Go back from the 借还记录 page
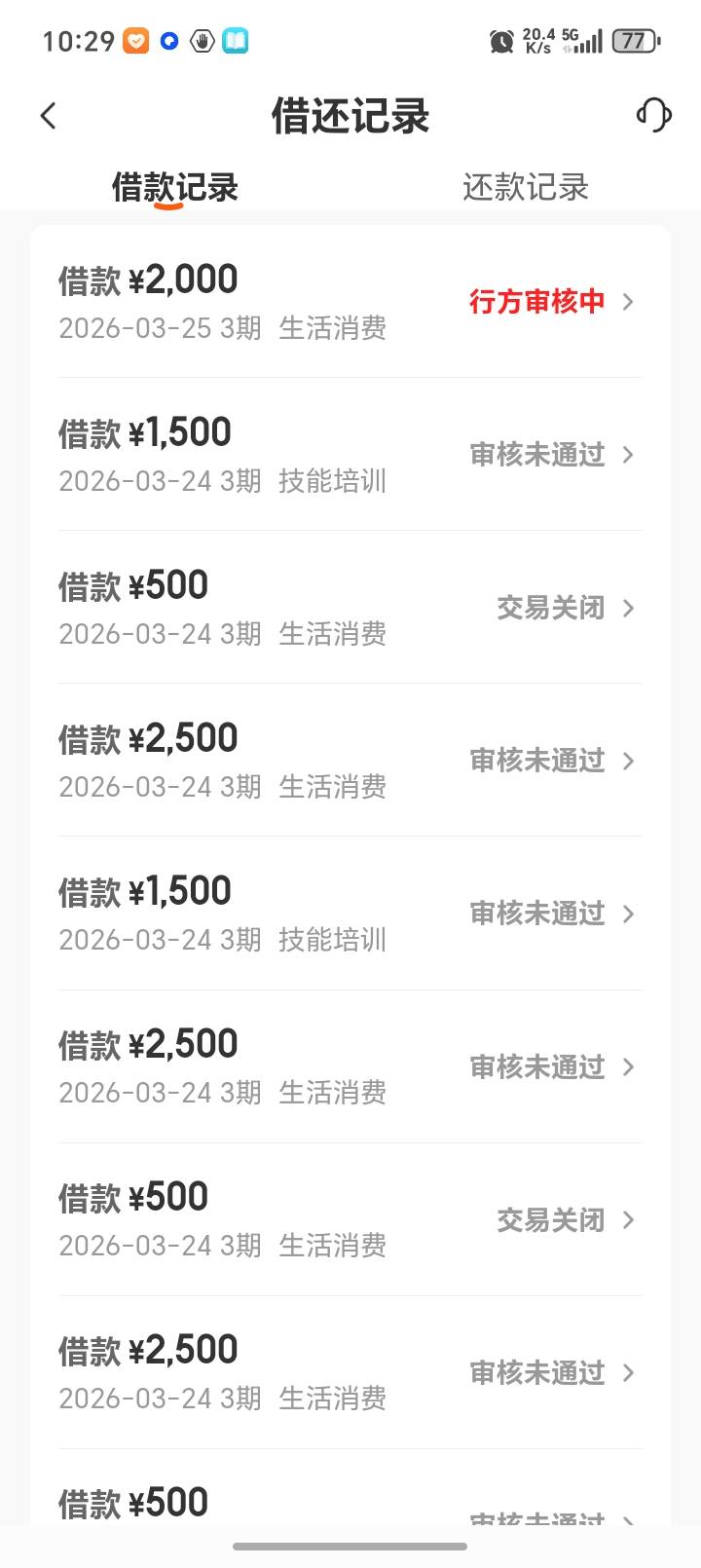The height and width of the screenshot is (1568, 701). [x=49, y=116]
